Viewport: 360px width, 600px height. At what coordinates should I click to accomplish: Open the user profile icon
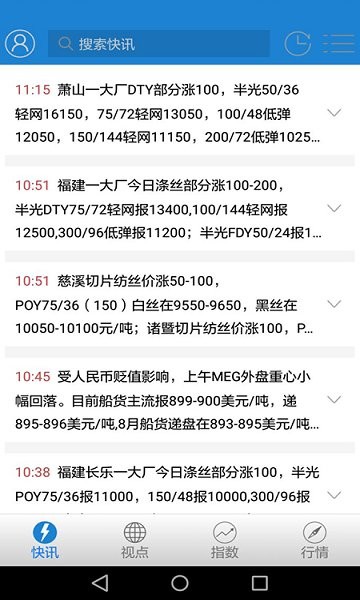pyautogui.click(x=20, y=44)
